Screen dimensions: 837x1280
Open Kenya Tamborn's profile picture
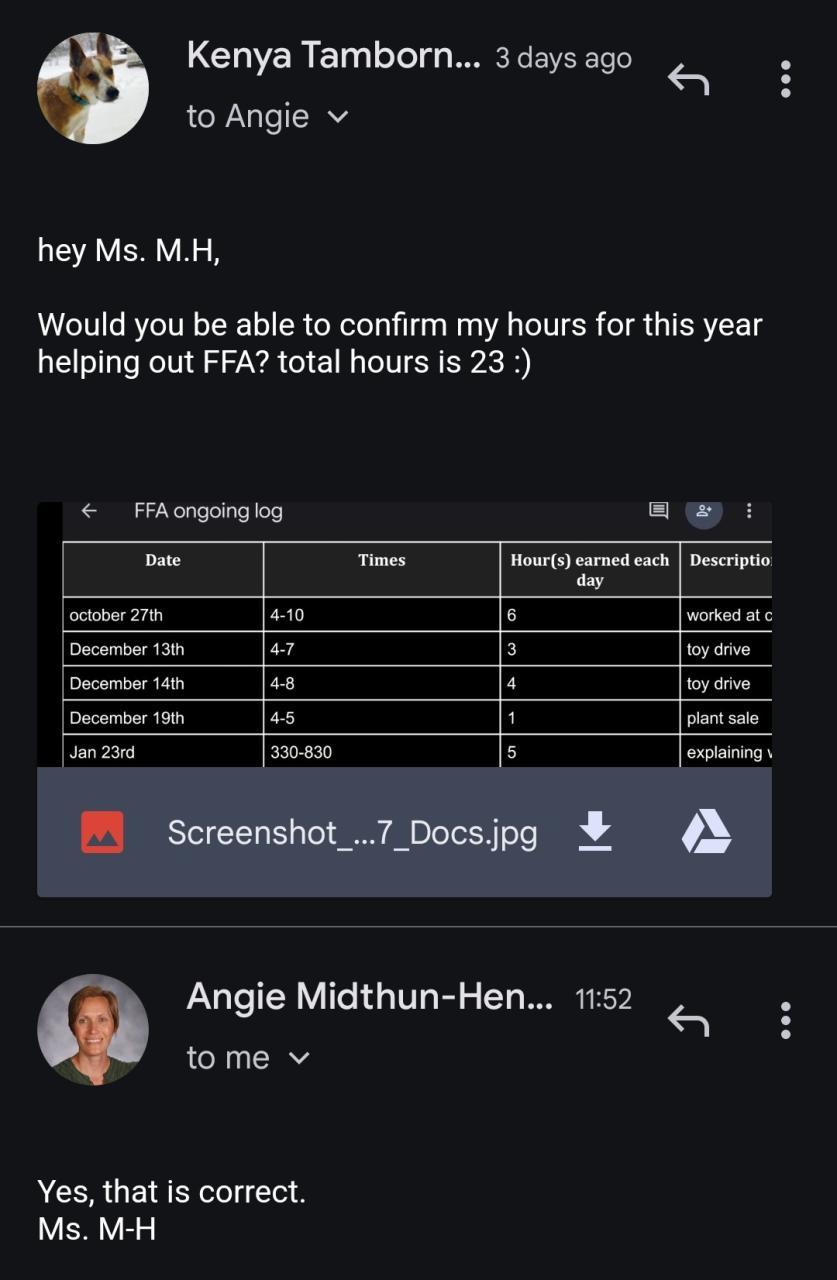tap(93, 88)
